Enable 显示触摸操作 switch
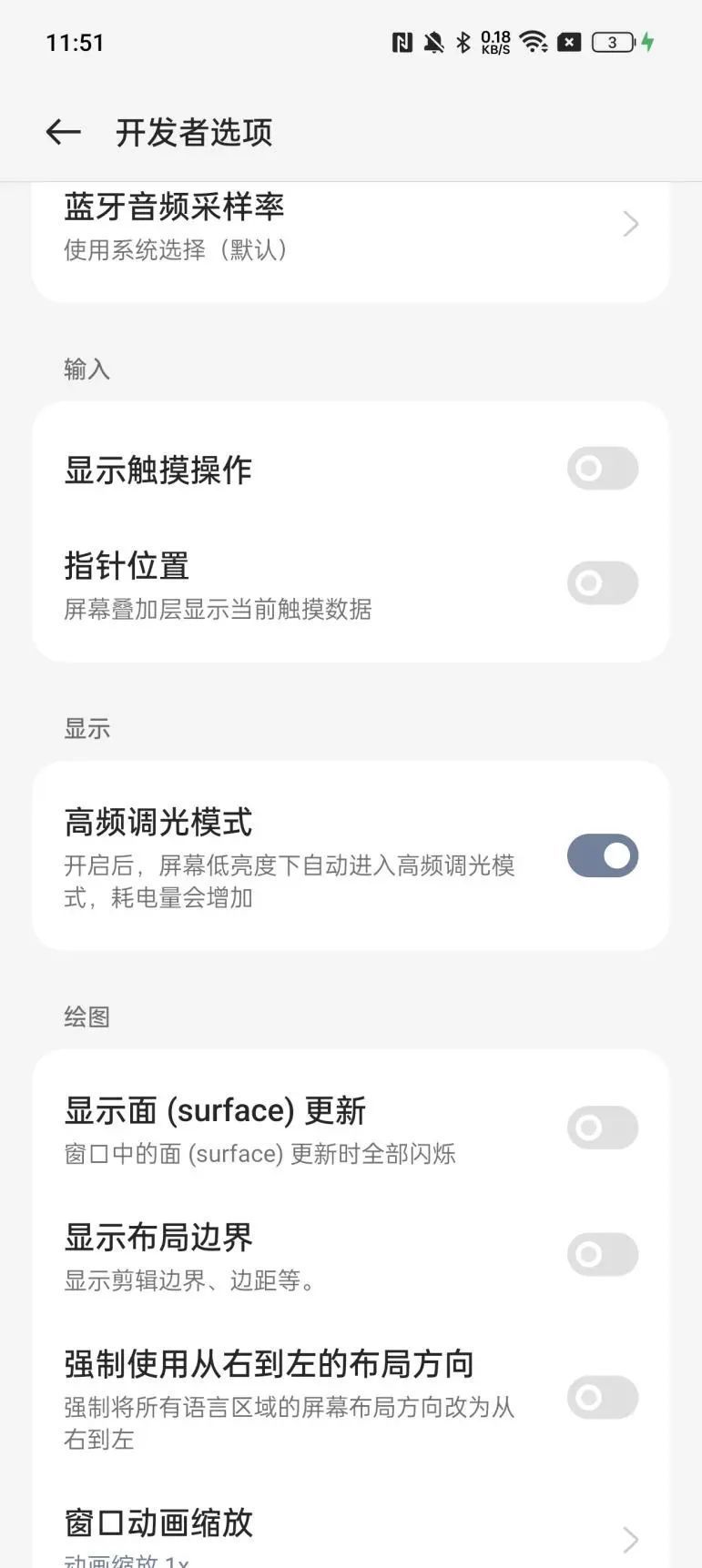This screenshot has height=1568, width=702. (x=602, y=469)
